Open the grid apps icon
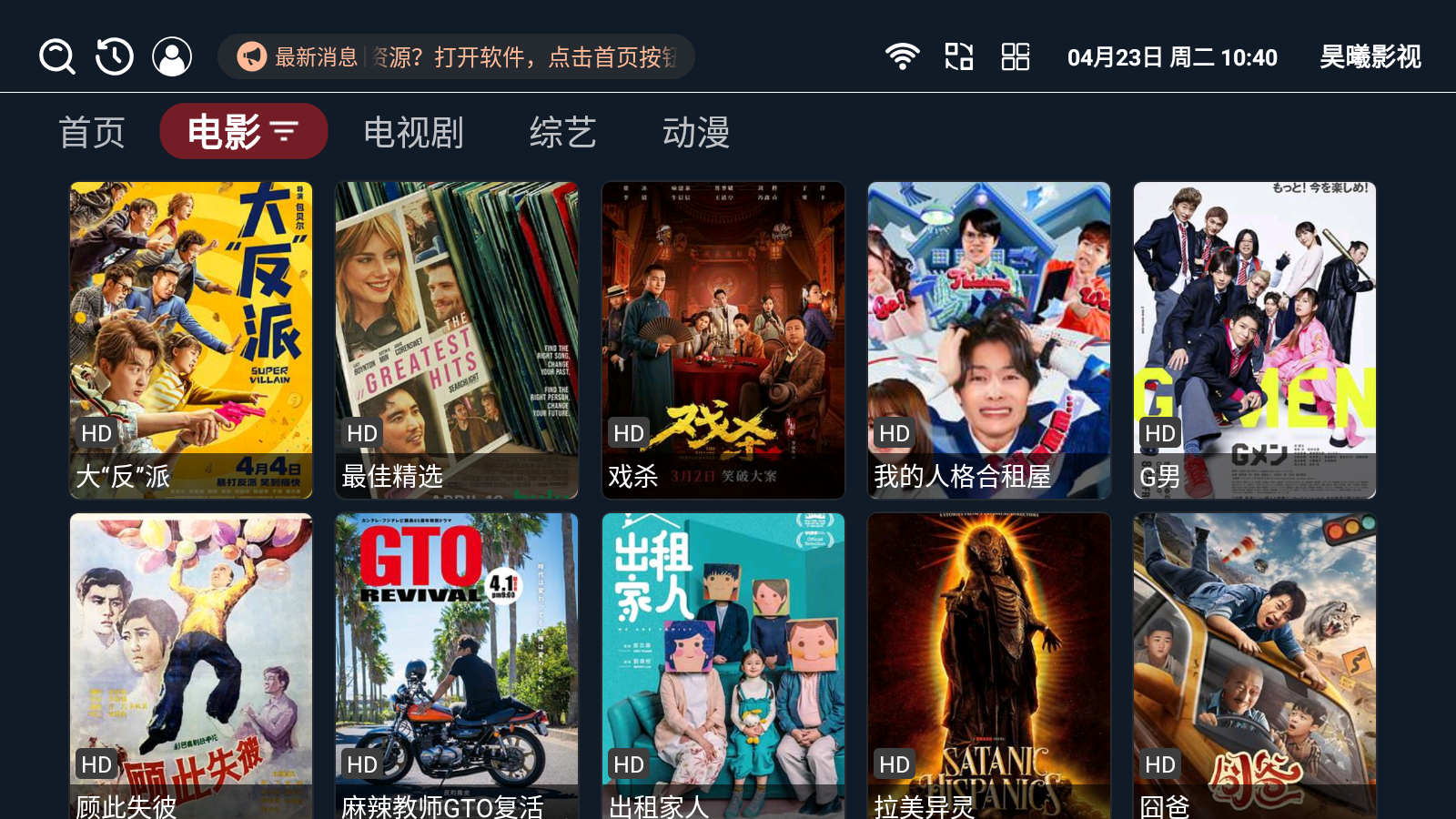 1015,56
